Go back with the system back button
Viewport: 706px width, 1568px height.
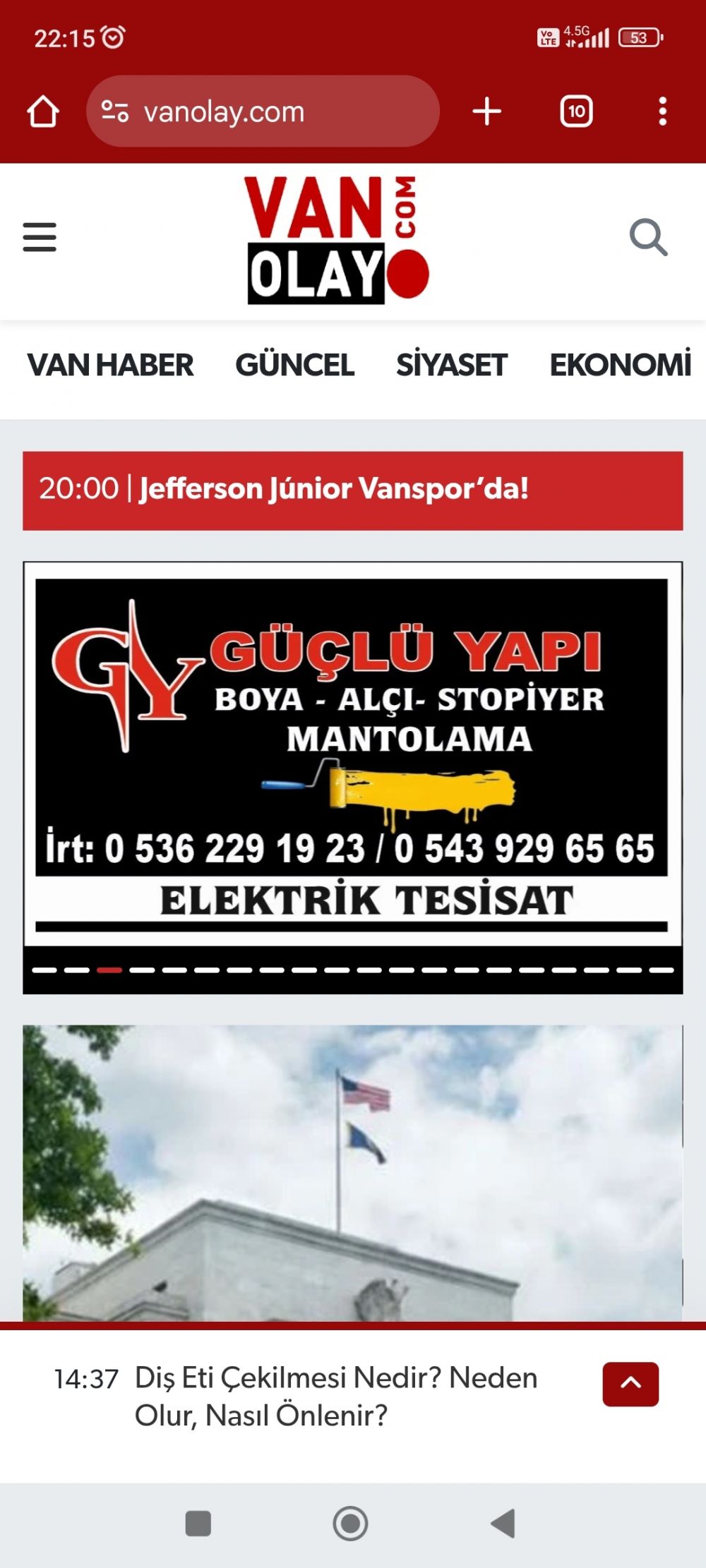[x=503, y=1524]
